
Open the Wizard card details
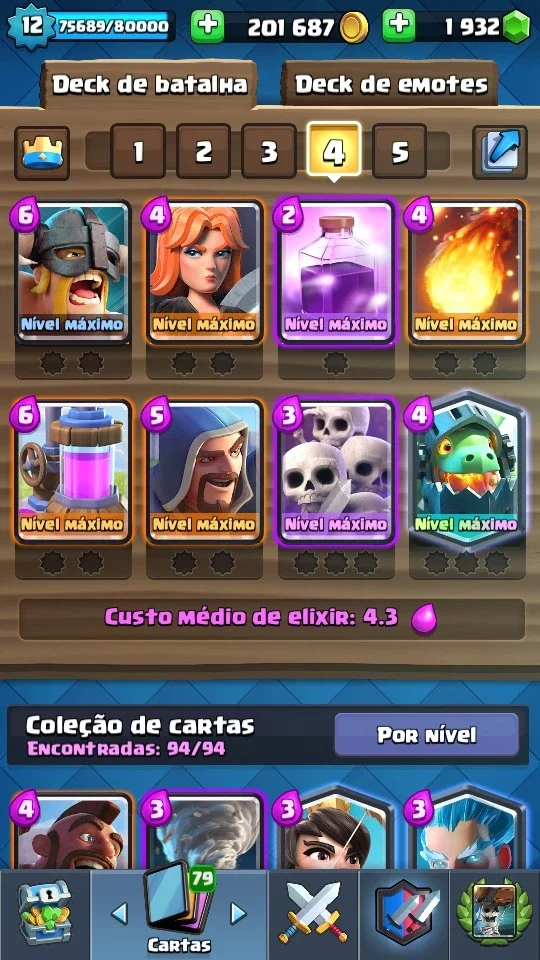[204, 473]
